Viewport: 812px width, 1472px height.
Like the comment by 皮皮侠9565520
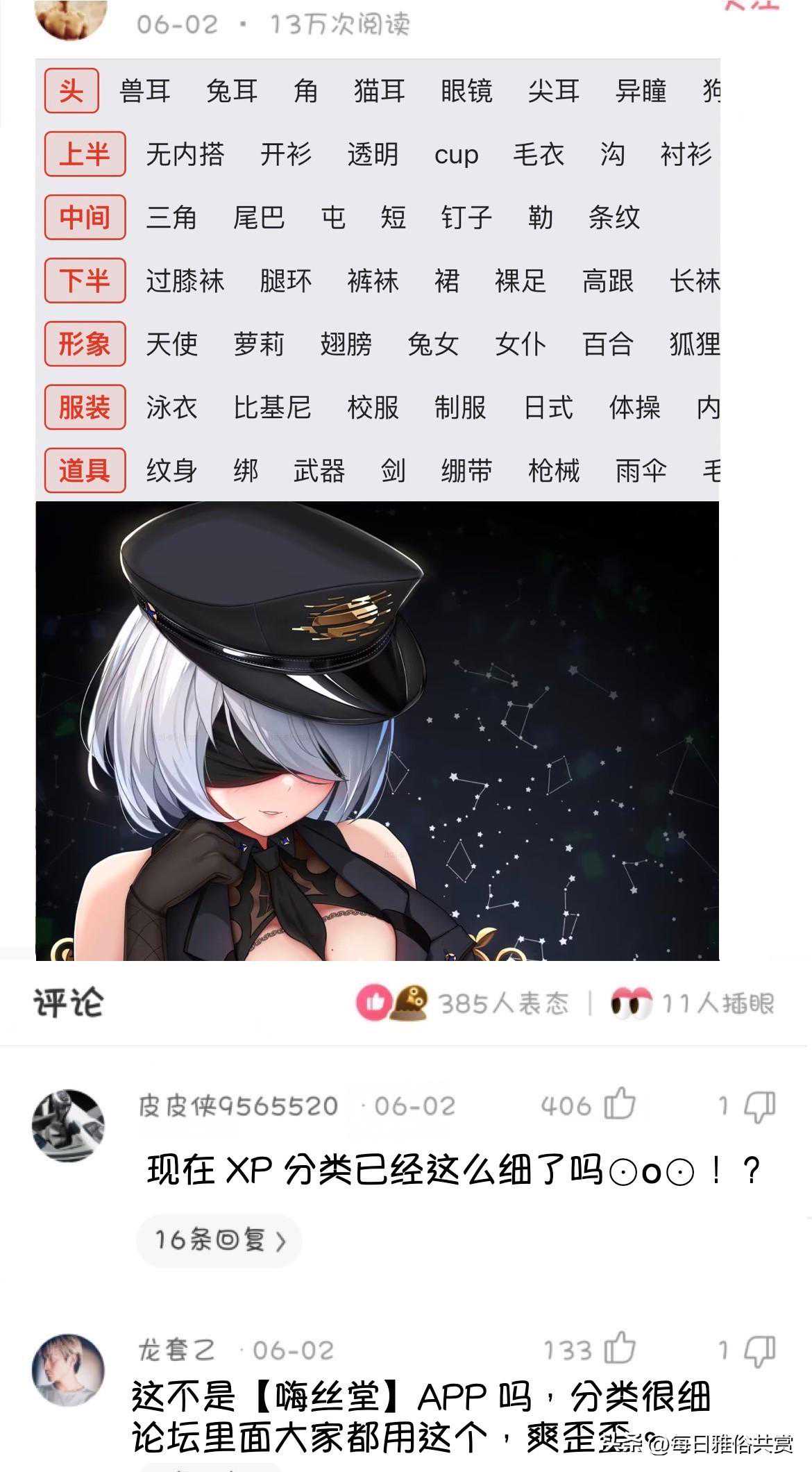(619, 1105)
